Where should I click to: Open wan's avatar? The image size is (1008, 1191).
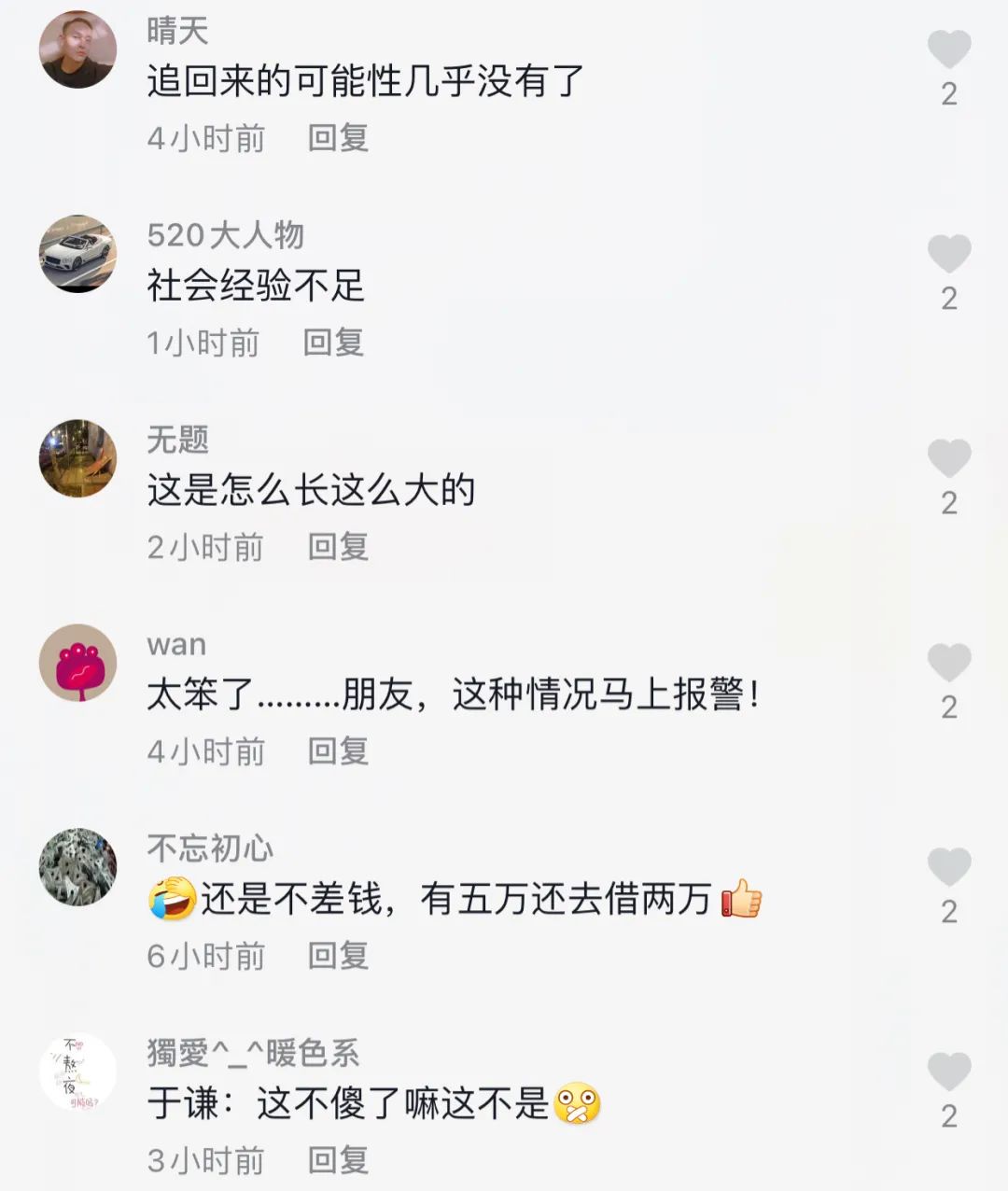point(77,663)
